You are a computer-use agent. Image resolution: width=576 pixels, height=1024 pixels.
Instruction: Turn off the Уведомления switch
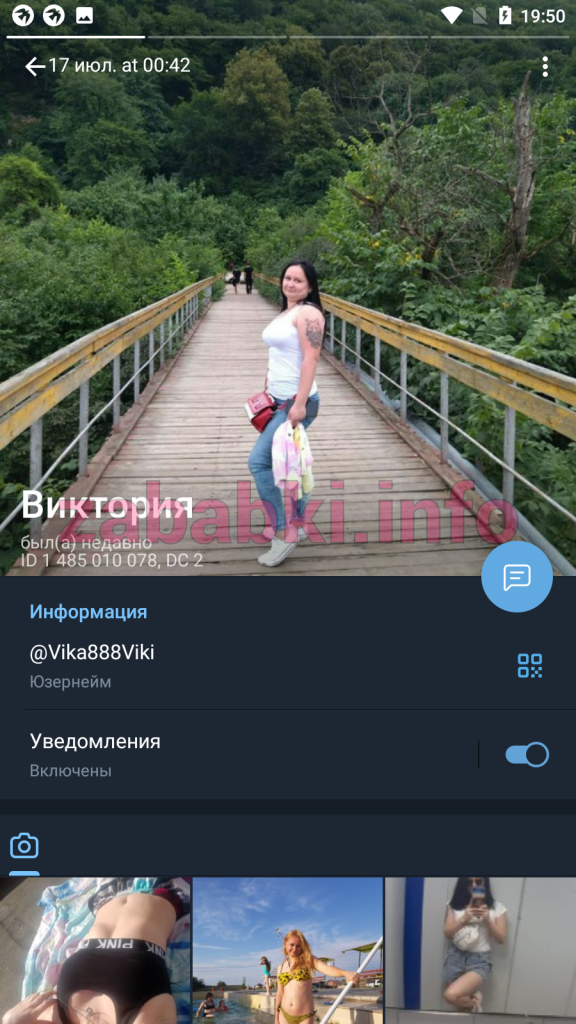[x=526, y=755]
